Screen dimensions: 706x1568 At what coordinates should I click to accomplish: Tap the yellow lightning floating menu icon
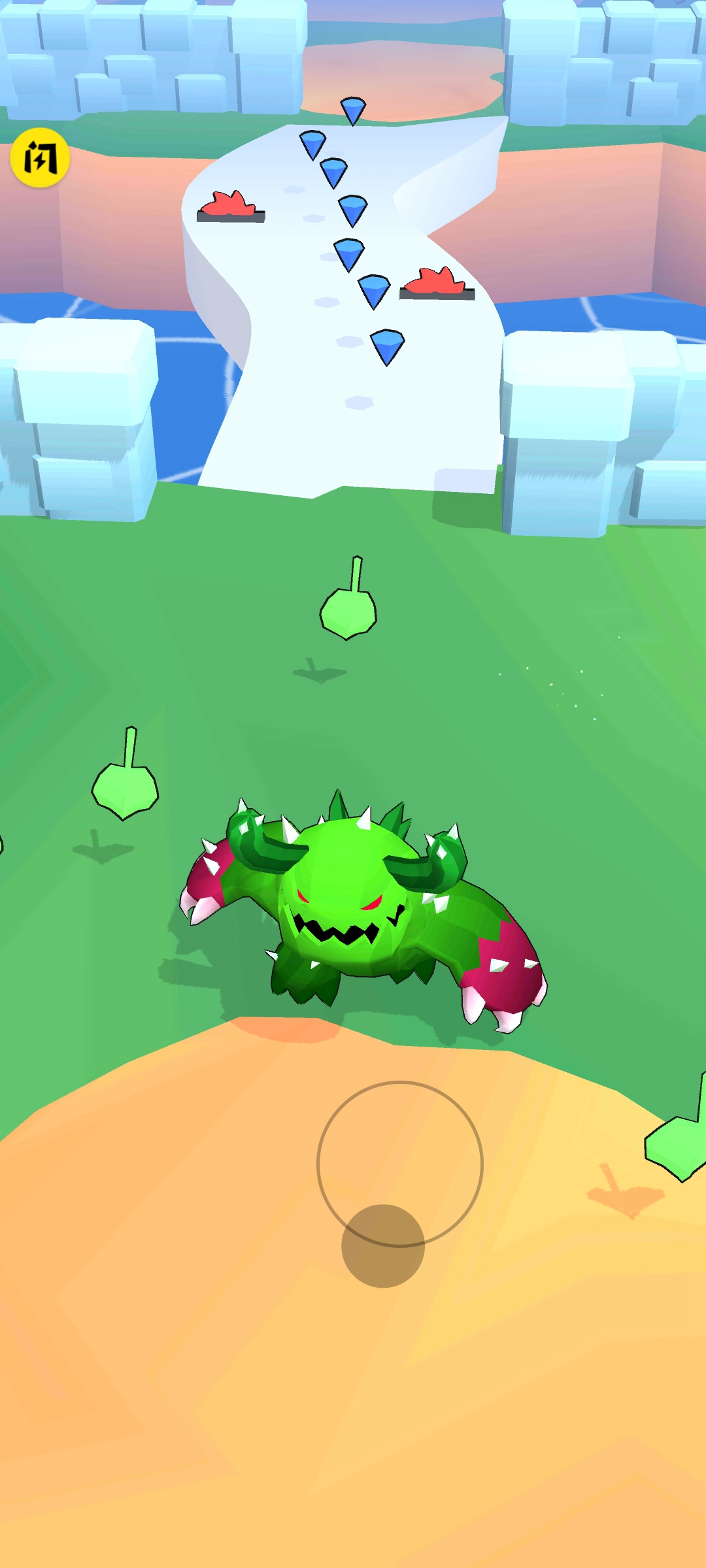(40, 157)
